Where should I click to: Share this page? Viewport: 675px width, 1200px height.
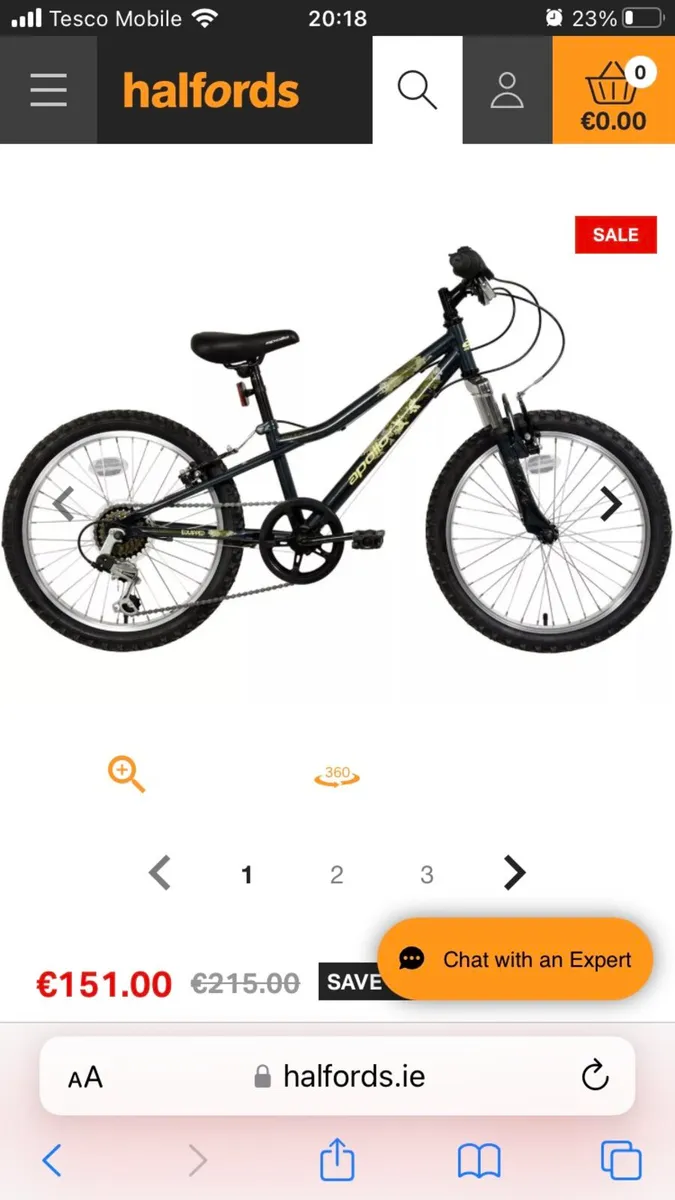337,1160
